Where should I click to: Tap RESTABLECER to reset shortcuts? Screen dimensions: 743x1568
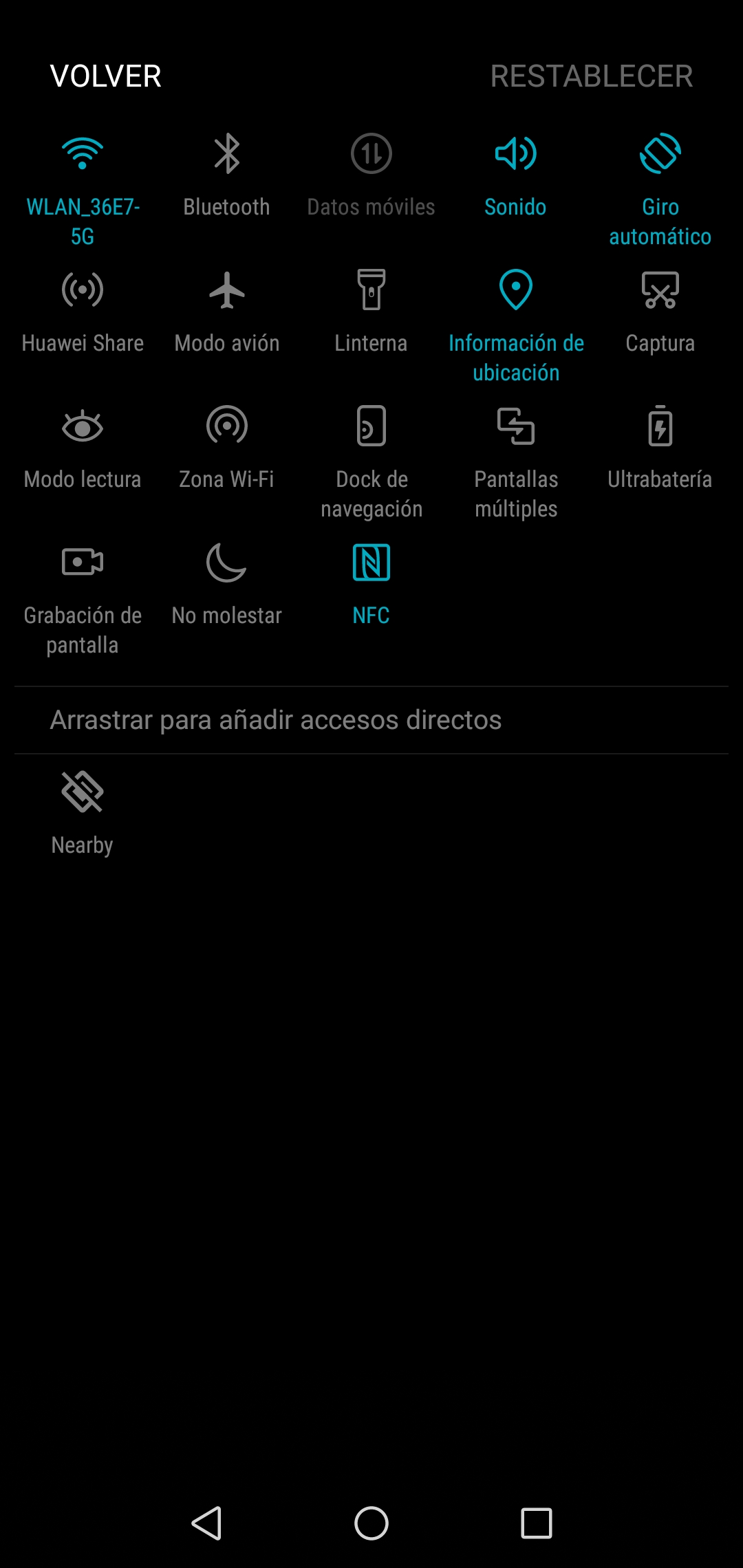pyautogui.click(x=592, y=76)
